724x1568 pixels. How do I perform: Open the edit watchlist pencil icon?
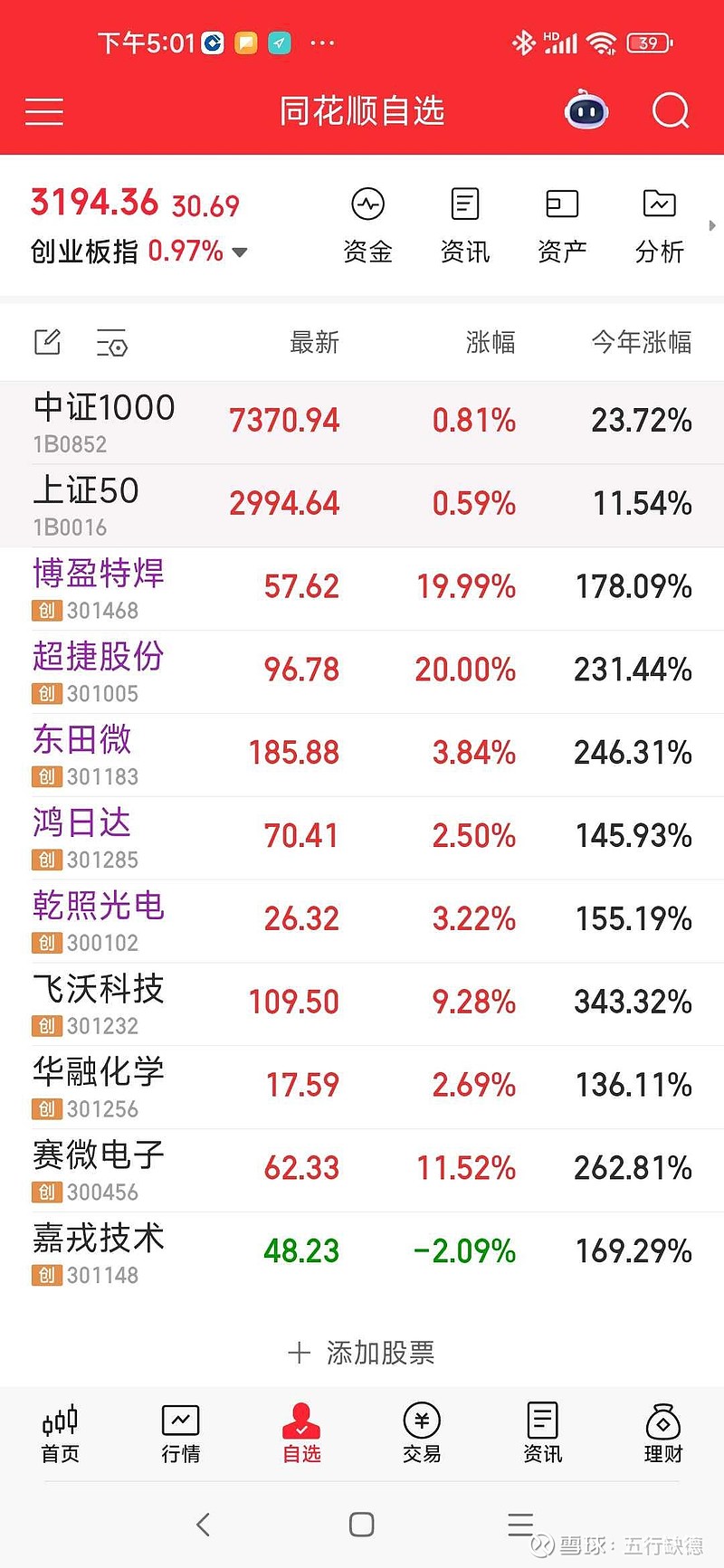click(x=47, y=342)
